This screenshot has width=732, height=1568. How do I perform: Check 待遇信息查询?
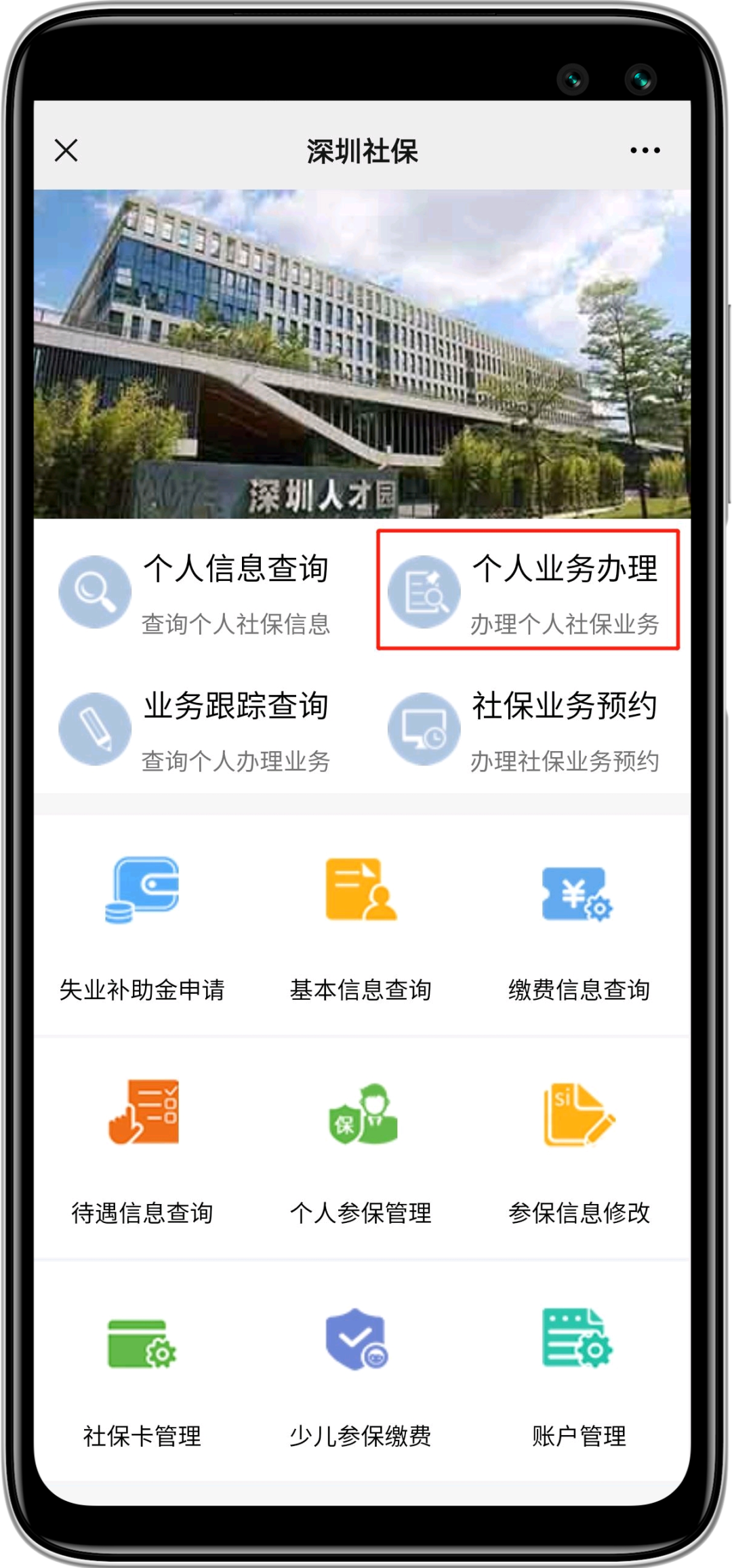142,1150
